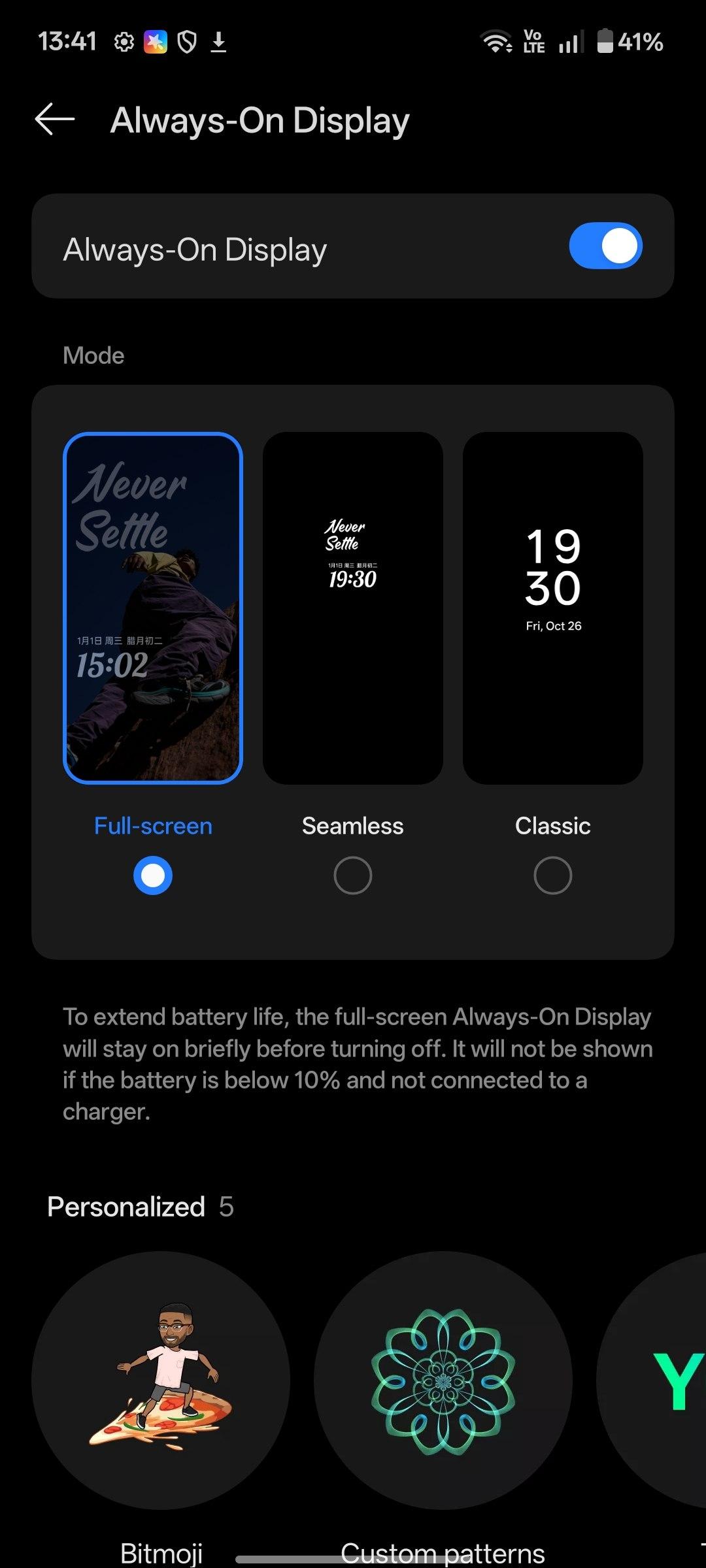The image size is (706, 1568).
Task: Tap the Full-screen mode preview image
Action: 153,608
